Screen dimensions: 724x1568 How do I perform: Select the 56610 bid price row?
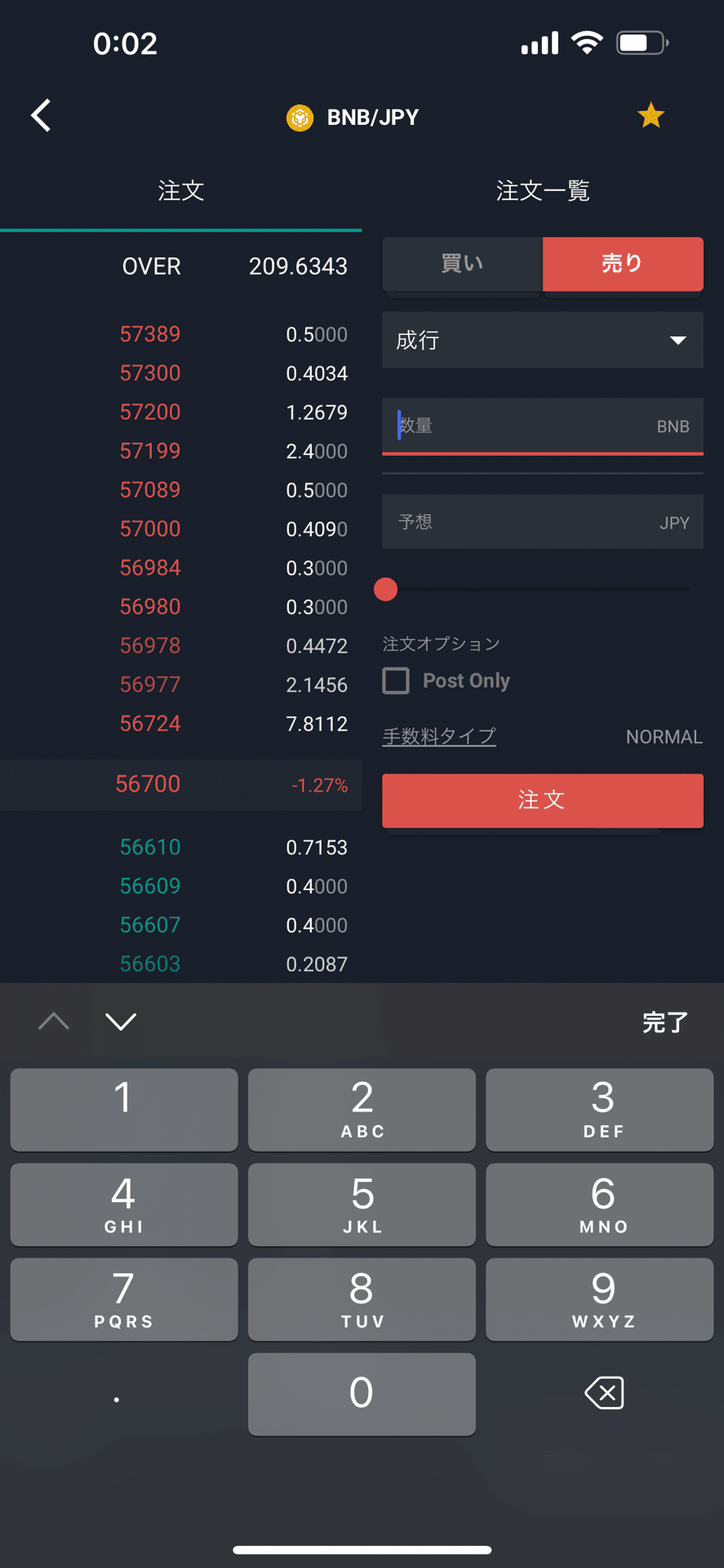181,847
